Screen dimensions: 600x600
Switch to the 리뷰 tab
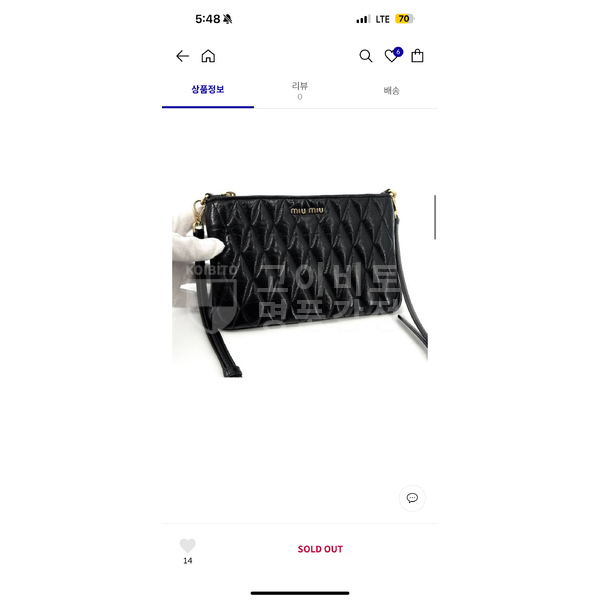299,91
